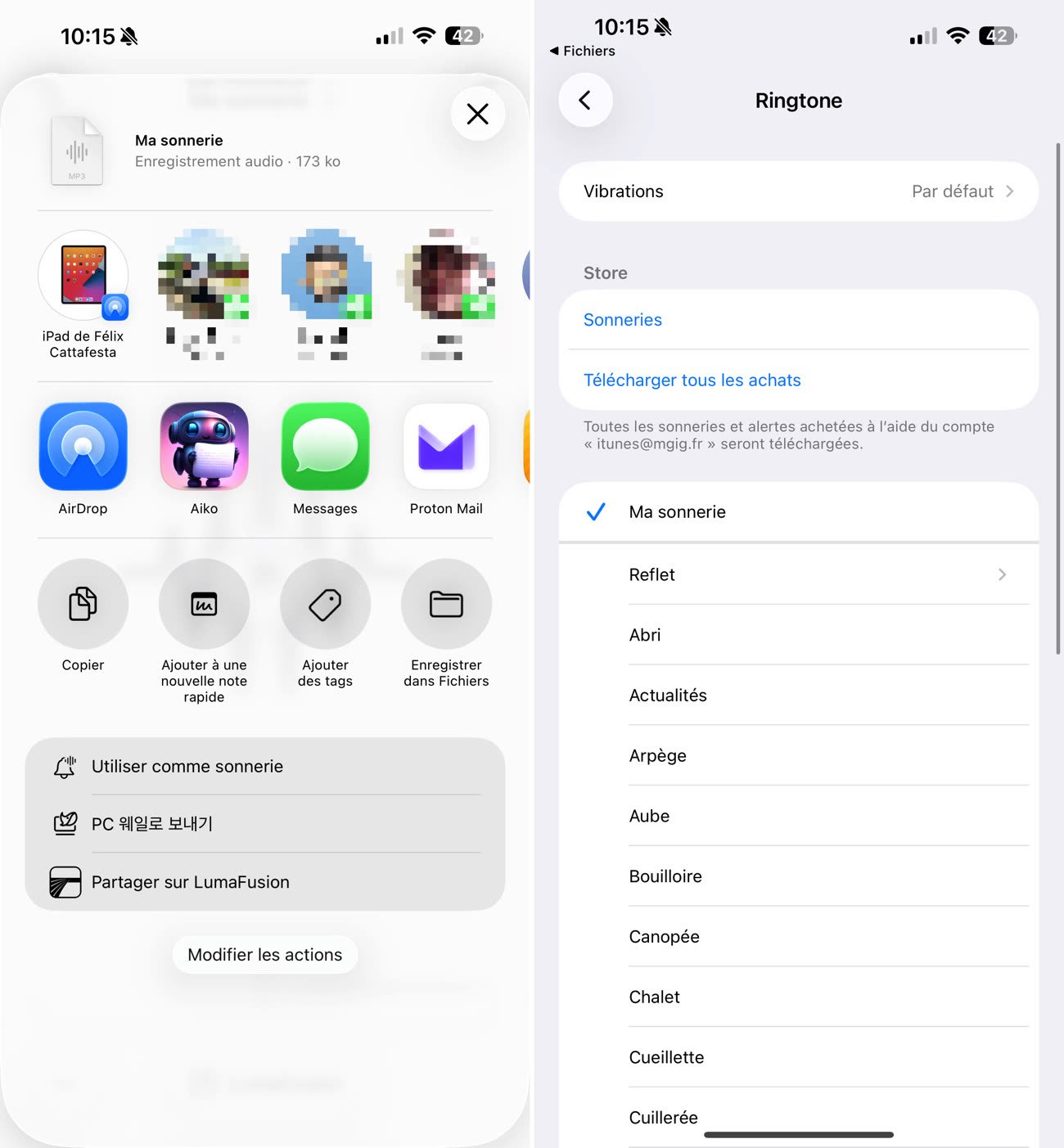The image size is (1064, 1148).
Task: Open the Vibrations setting
Action: point(798,191)
